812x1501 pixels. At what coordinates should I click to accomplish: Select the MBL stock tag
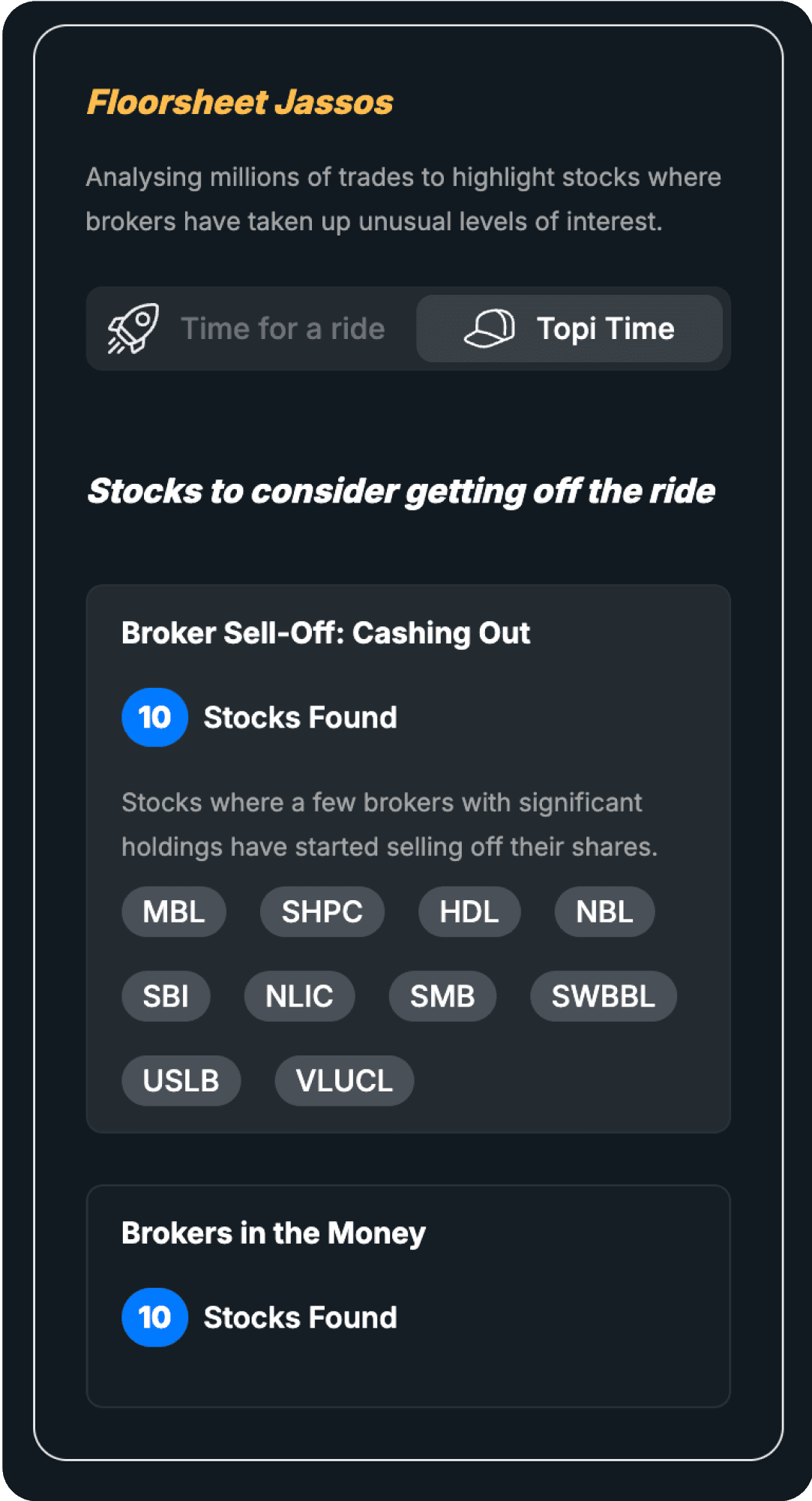174,911
